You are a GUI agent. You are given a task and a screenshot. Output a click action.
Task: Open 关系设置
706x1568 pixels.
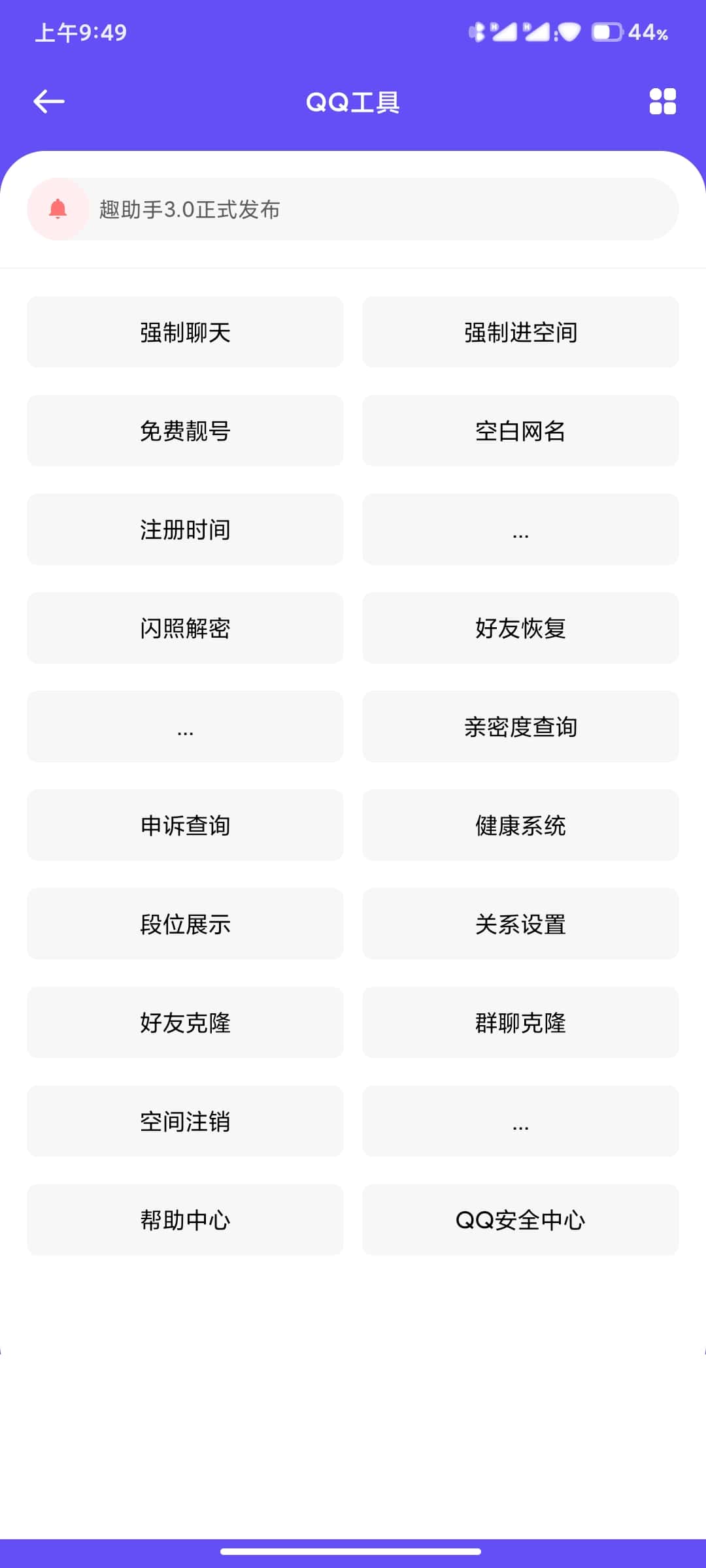(520, 924)
